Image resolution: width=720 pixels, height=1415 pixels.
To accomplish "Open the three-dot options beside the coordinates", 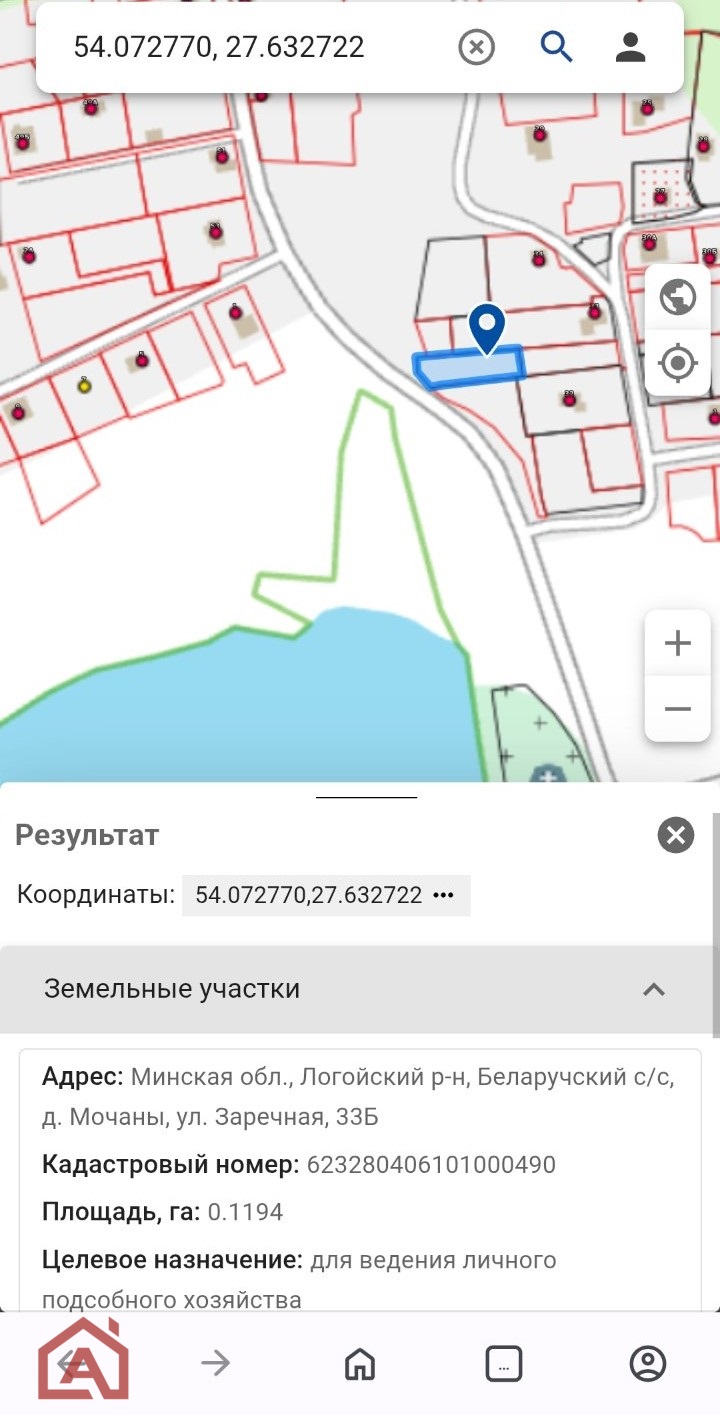I will tap(443, 896).
